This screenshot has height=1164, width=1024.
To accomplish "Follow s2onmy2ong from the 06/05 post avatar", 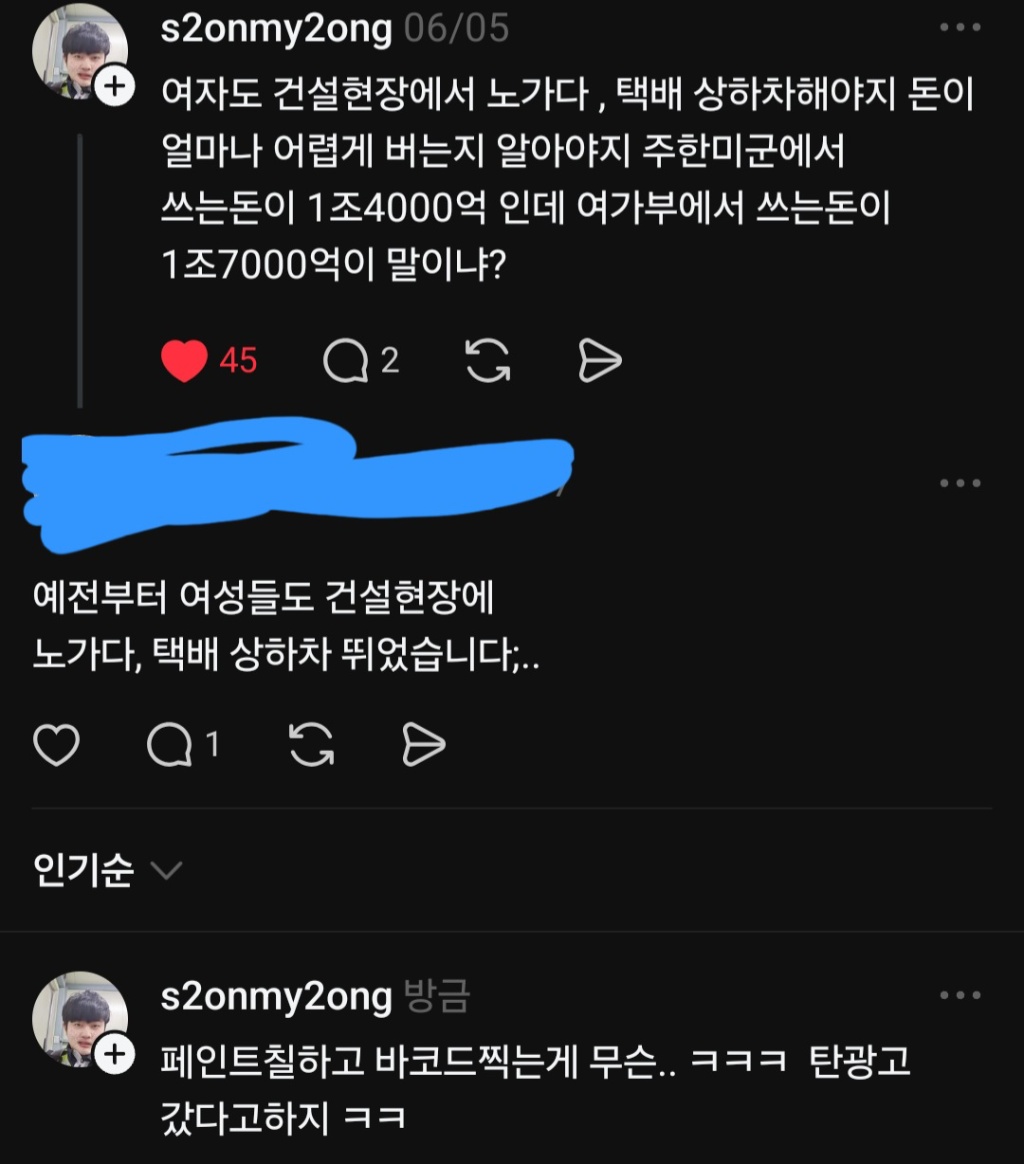I will pyautogui.click(x=115, y=87).
